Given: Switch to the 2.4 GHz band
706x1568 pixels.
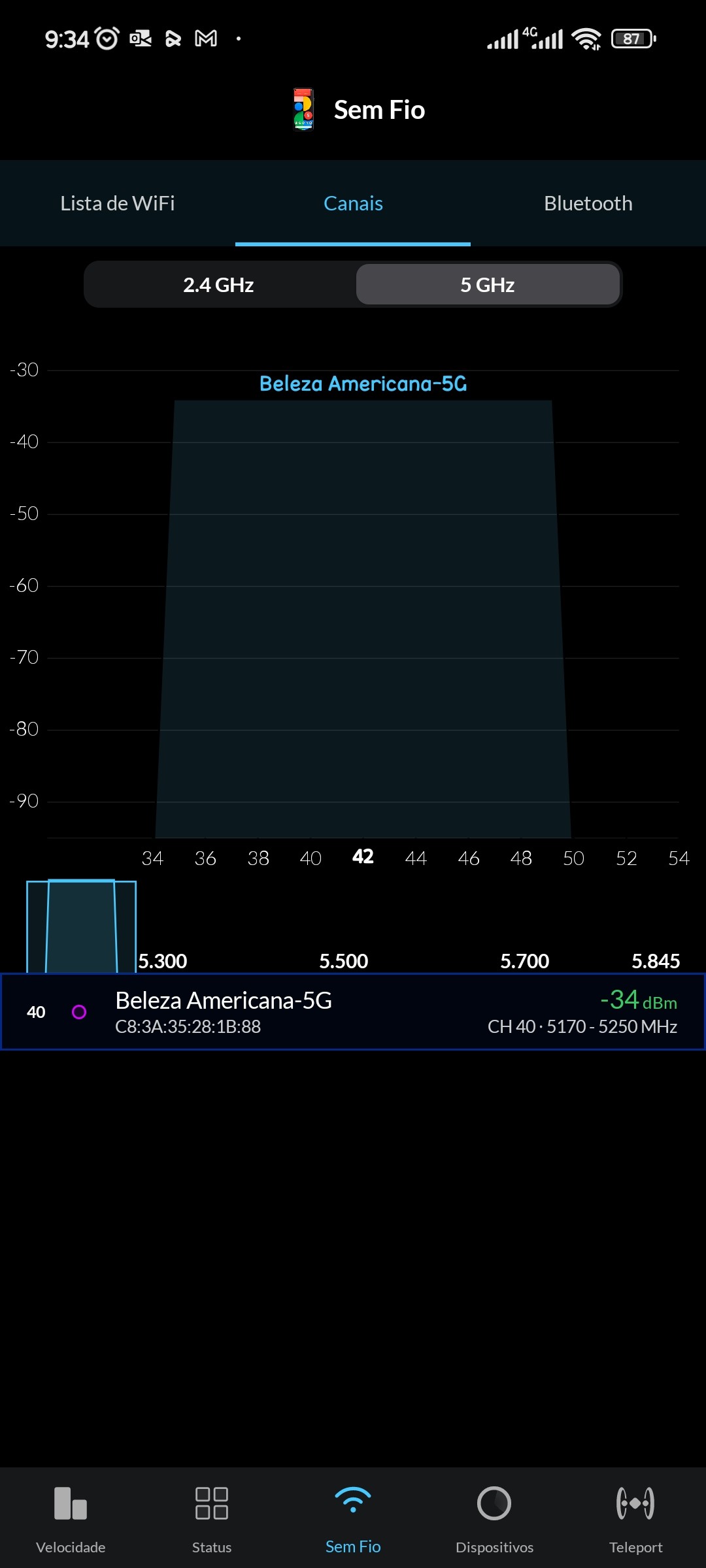Looking at the screenshot, I should 218,285.
